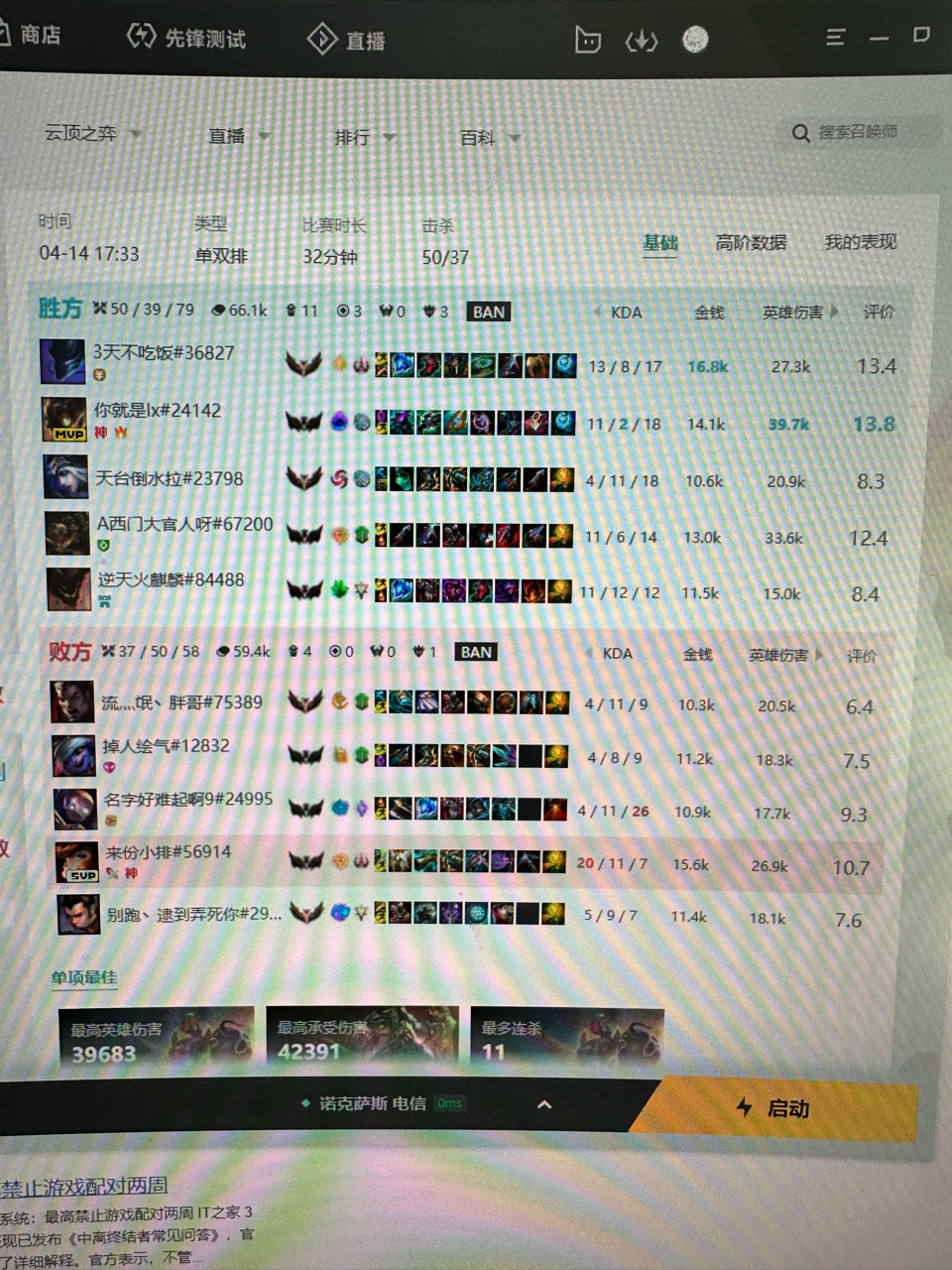Switch to 我的表现 tab
Image resolution: width=952 pixels, height=1270 pixels.
(x=860, y=242)
